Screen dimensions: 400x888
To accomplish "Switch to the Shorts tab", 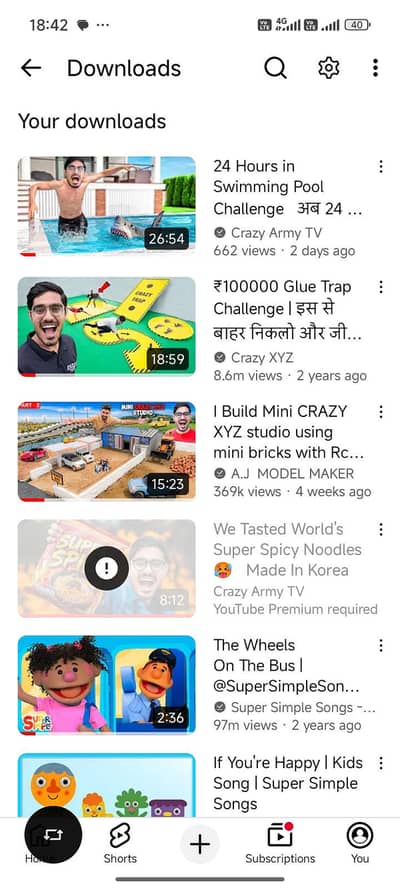I will (x=120, y=843).
